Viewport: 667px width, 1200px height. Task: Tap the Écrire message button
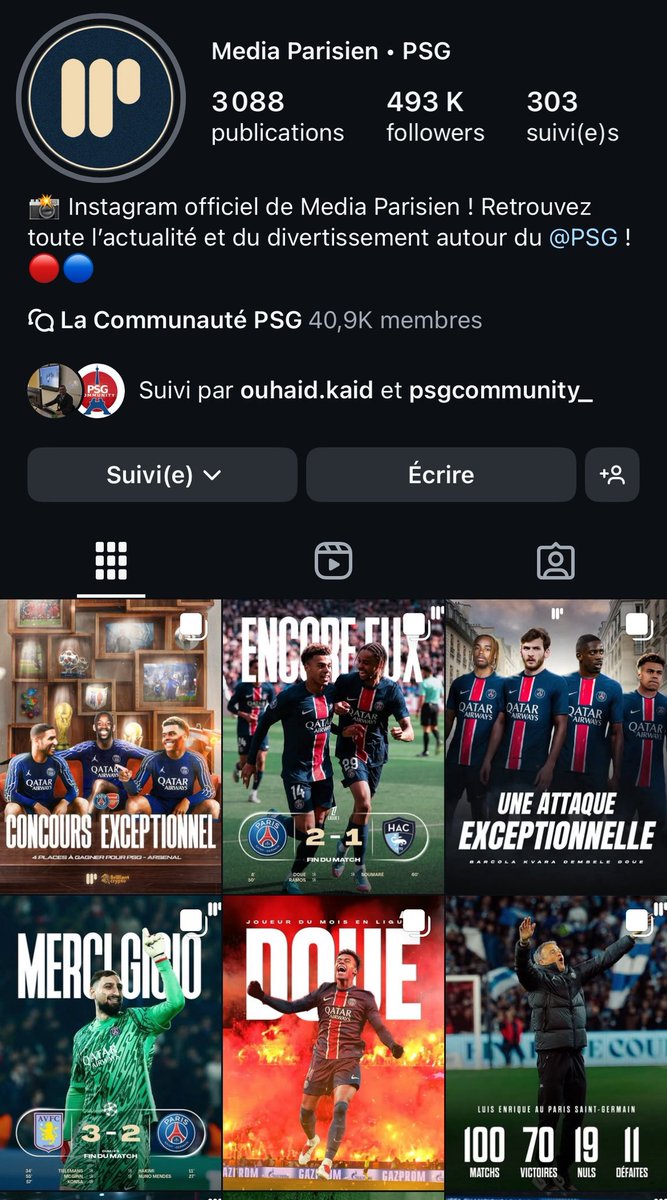tap(441, 475)
